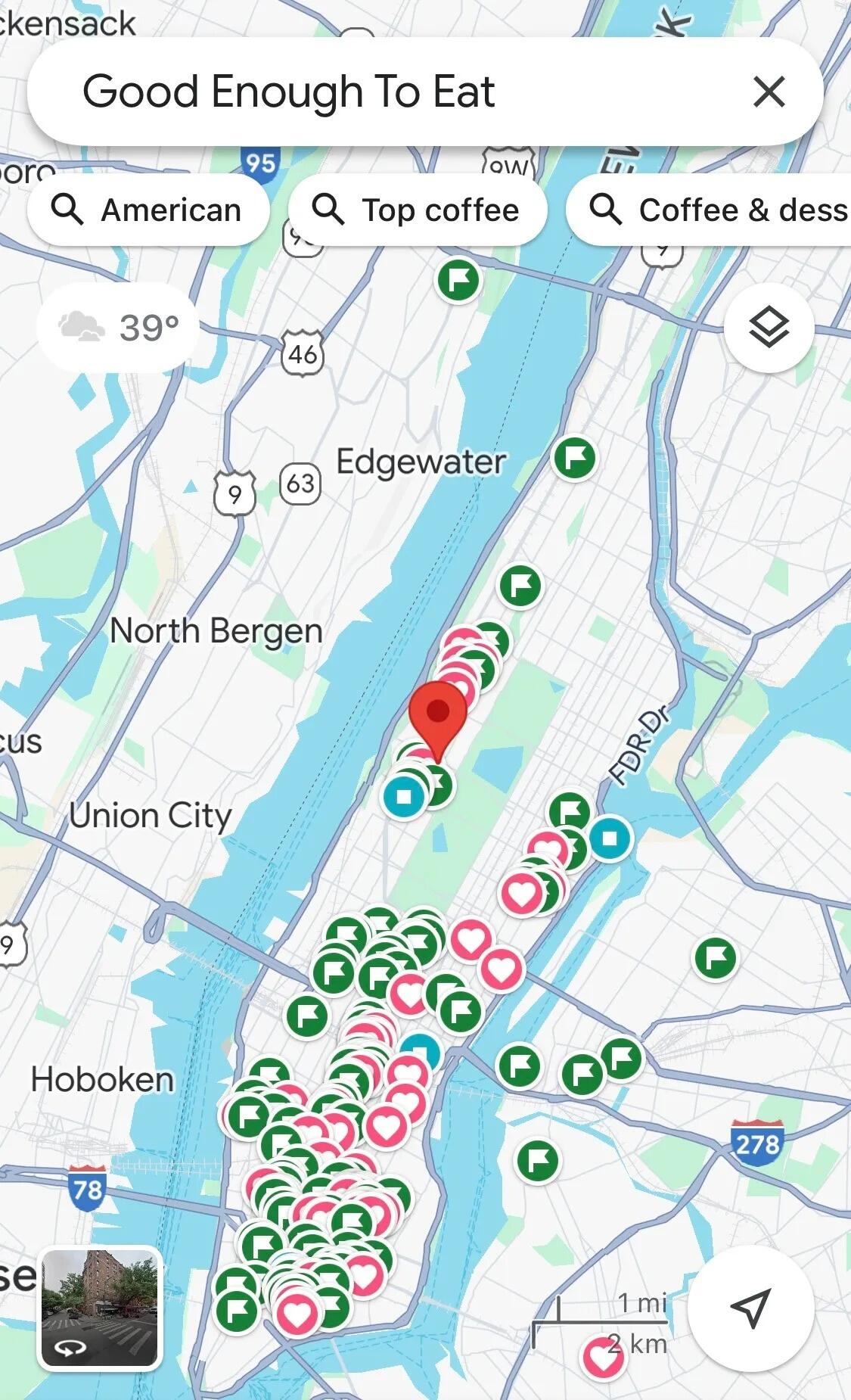
Task: Open the 39° weather widget
Action: click(118, 328)
